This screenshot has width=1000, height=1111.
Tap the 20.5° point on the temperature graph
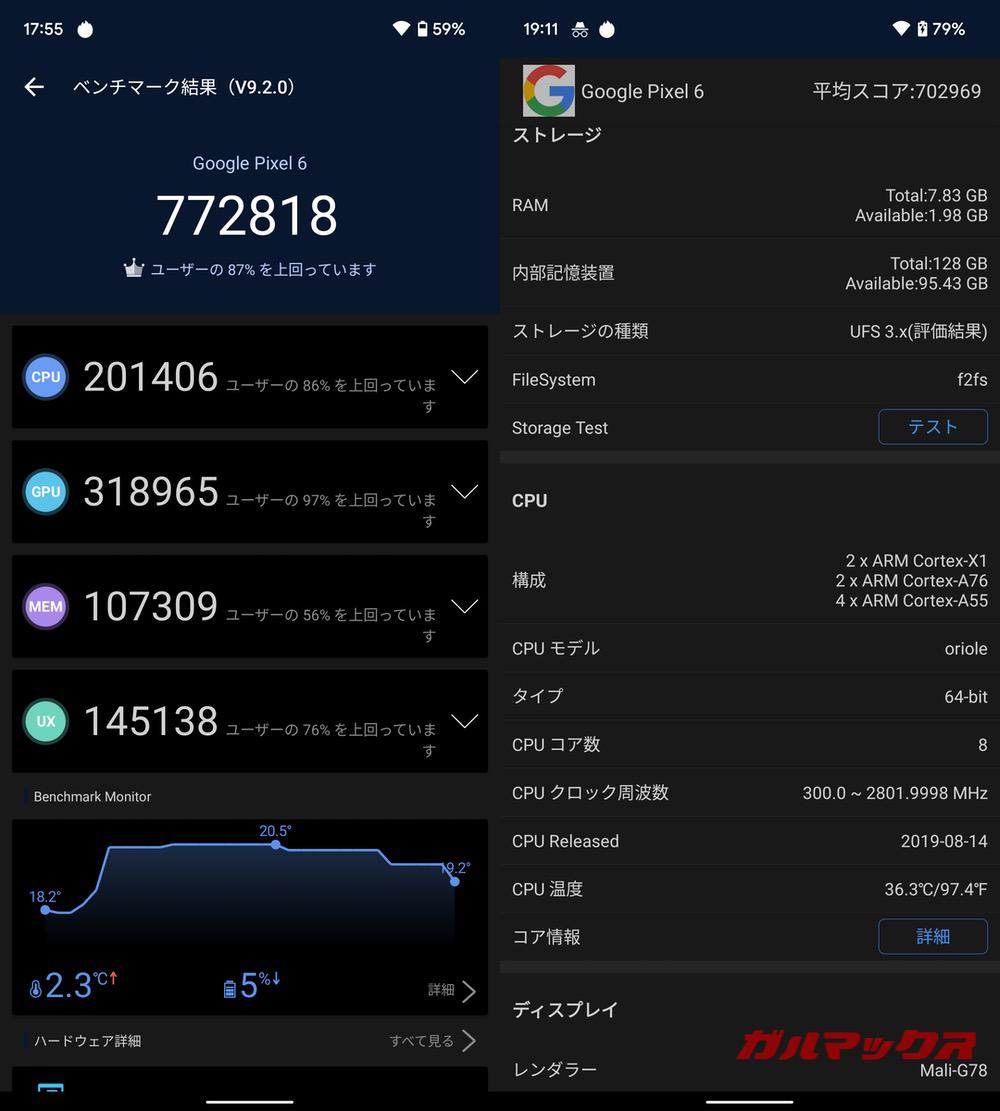point(275,845)
